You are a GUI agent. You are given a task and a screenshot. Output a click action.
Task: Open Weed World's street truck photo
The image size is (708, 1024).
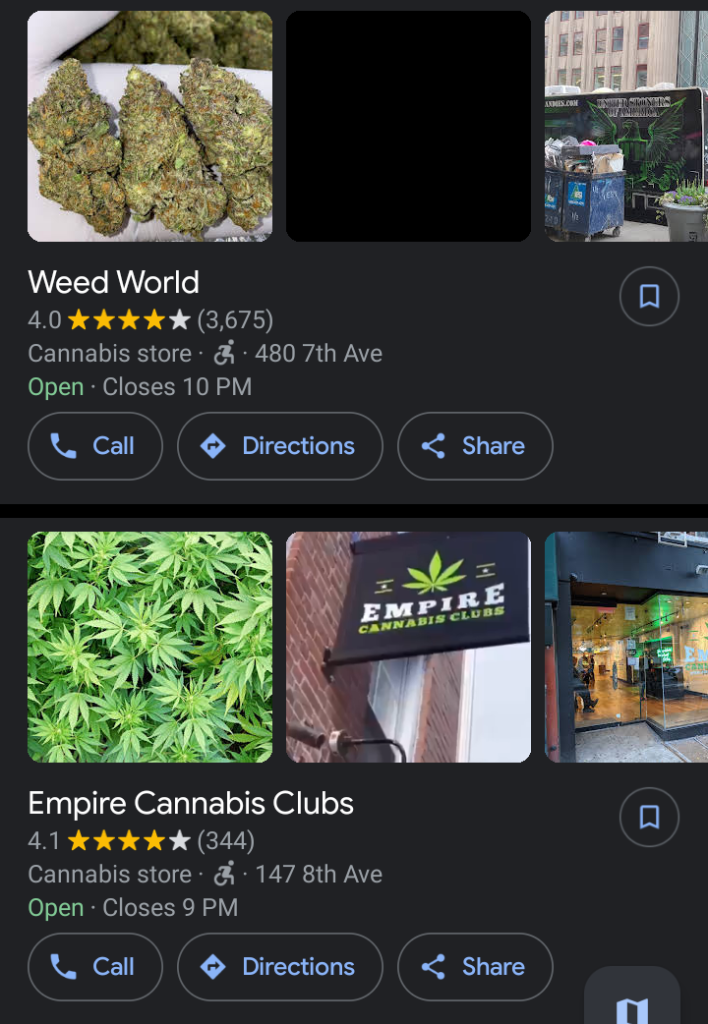pyautogui.click(x=626, y=126)
